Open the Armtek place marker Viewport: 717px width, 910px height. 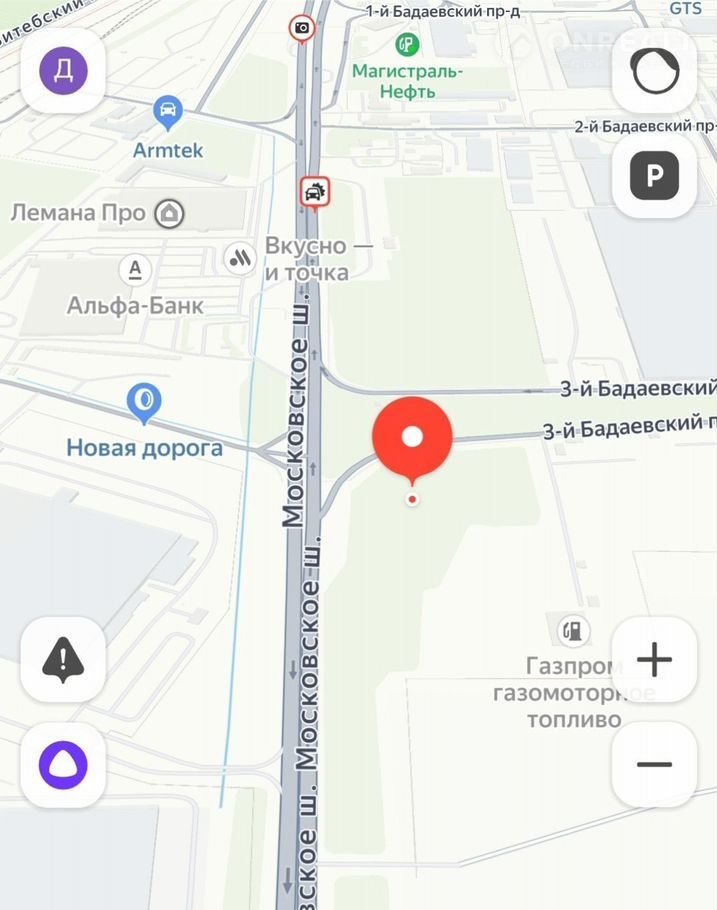click(168, 111)
